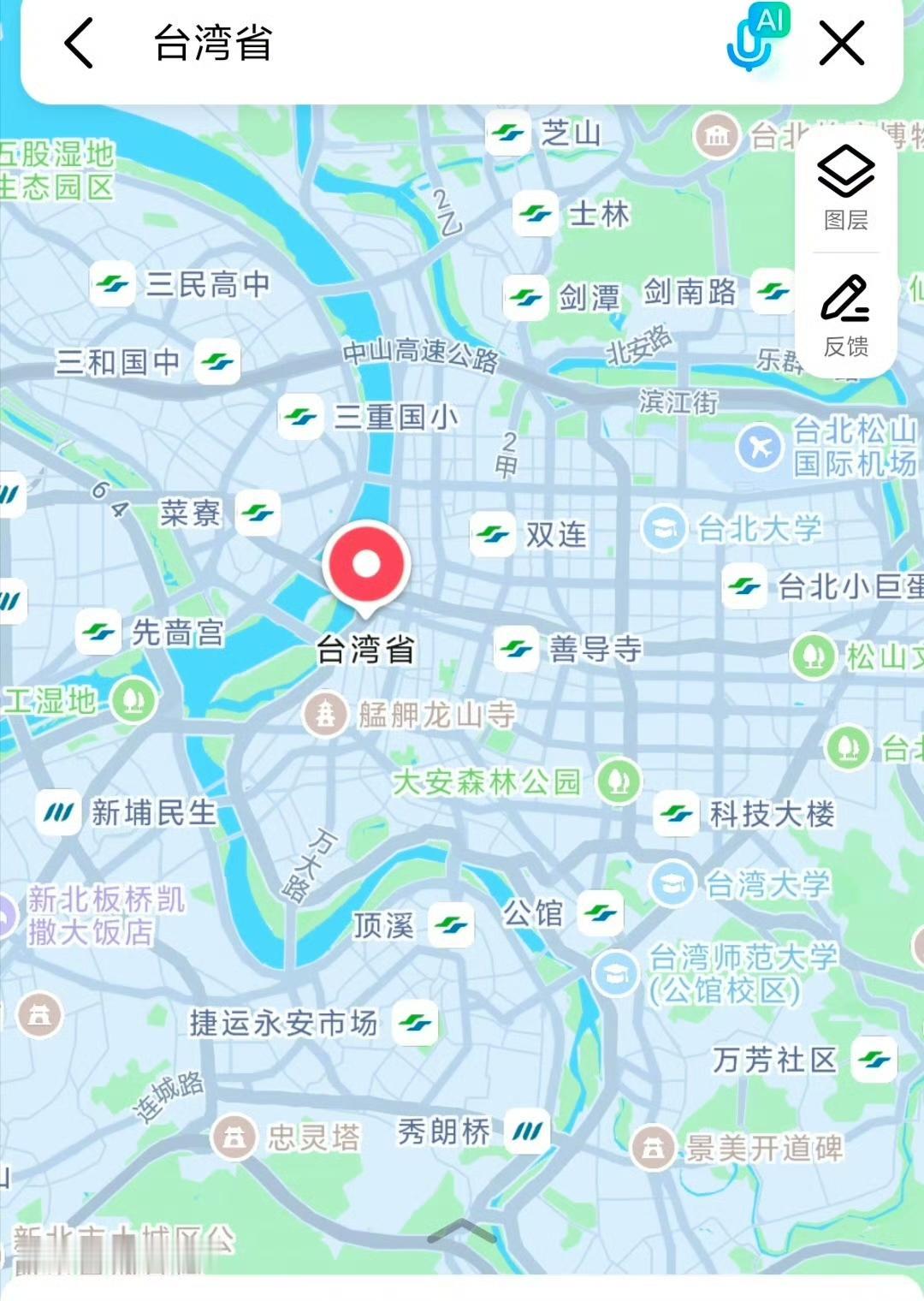Tap the 芝山 metro station icon
Viewport: 924px width, 1301px height.
[x=508, y=131]
